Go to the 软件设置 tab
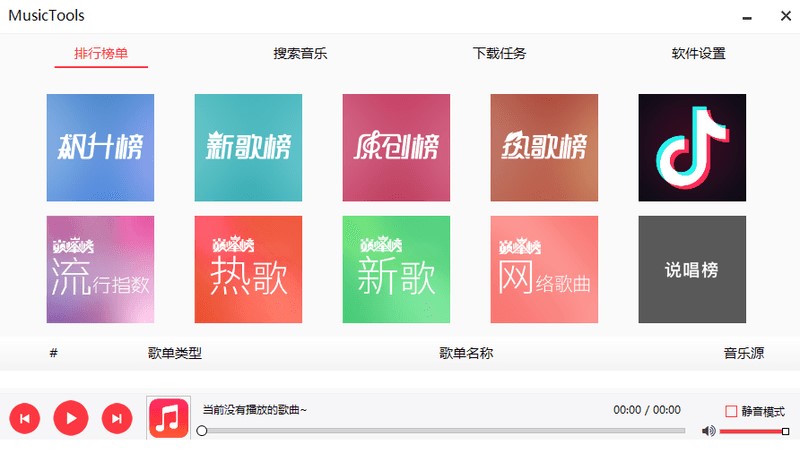Screen dimensions: 800x453 coord(698,54)
